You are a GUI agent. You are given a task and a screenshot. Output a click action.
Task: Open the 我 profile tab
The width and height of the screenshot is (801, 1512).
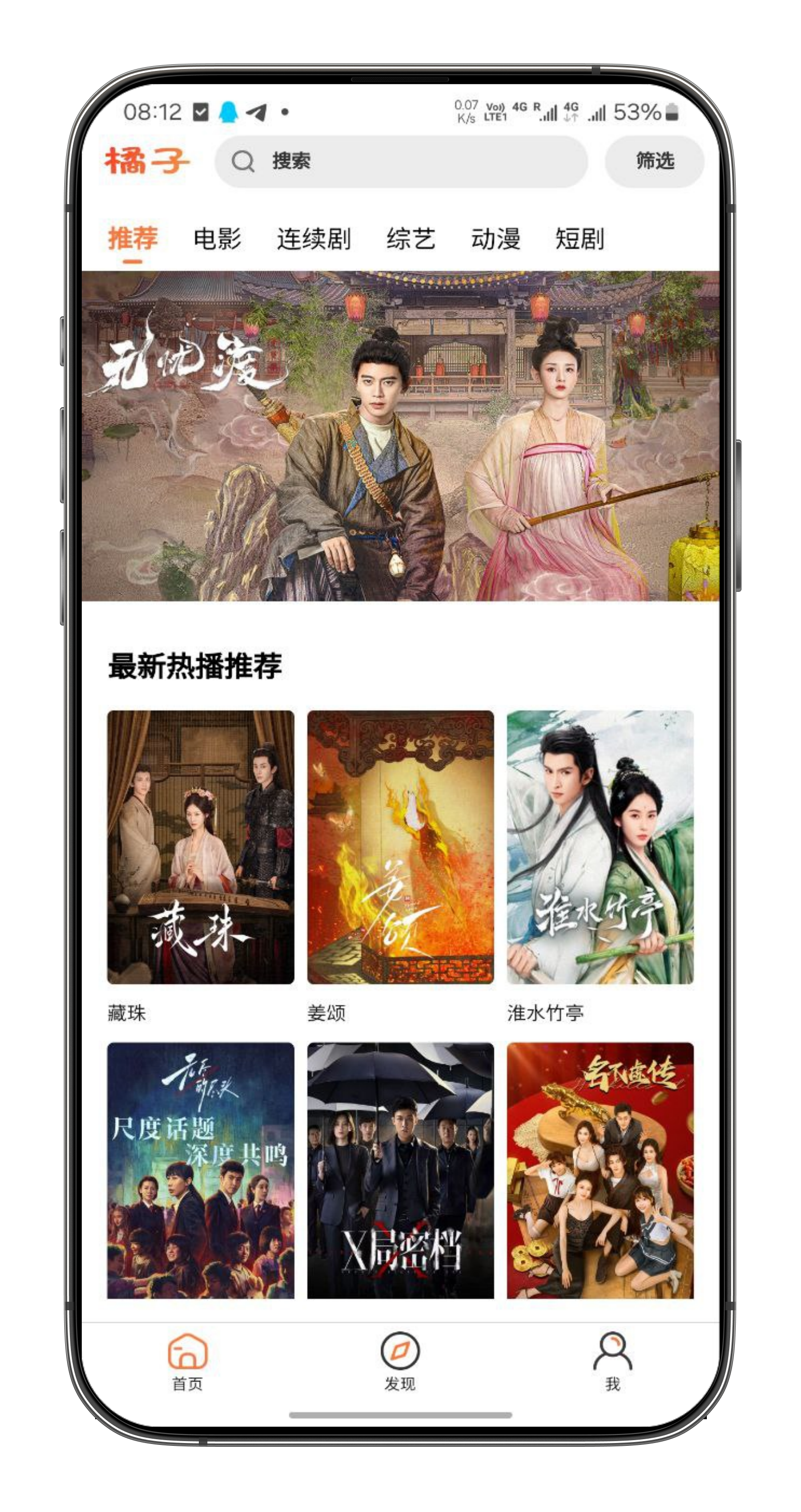click(612, 1362)
